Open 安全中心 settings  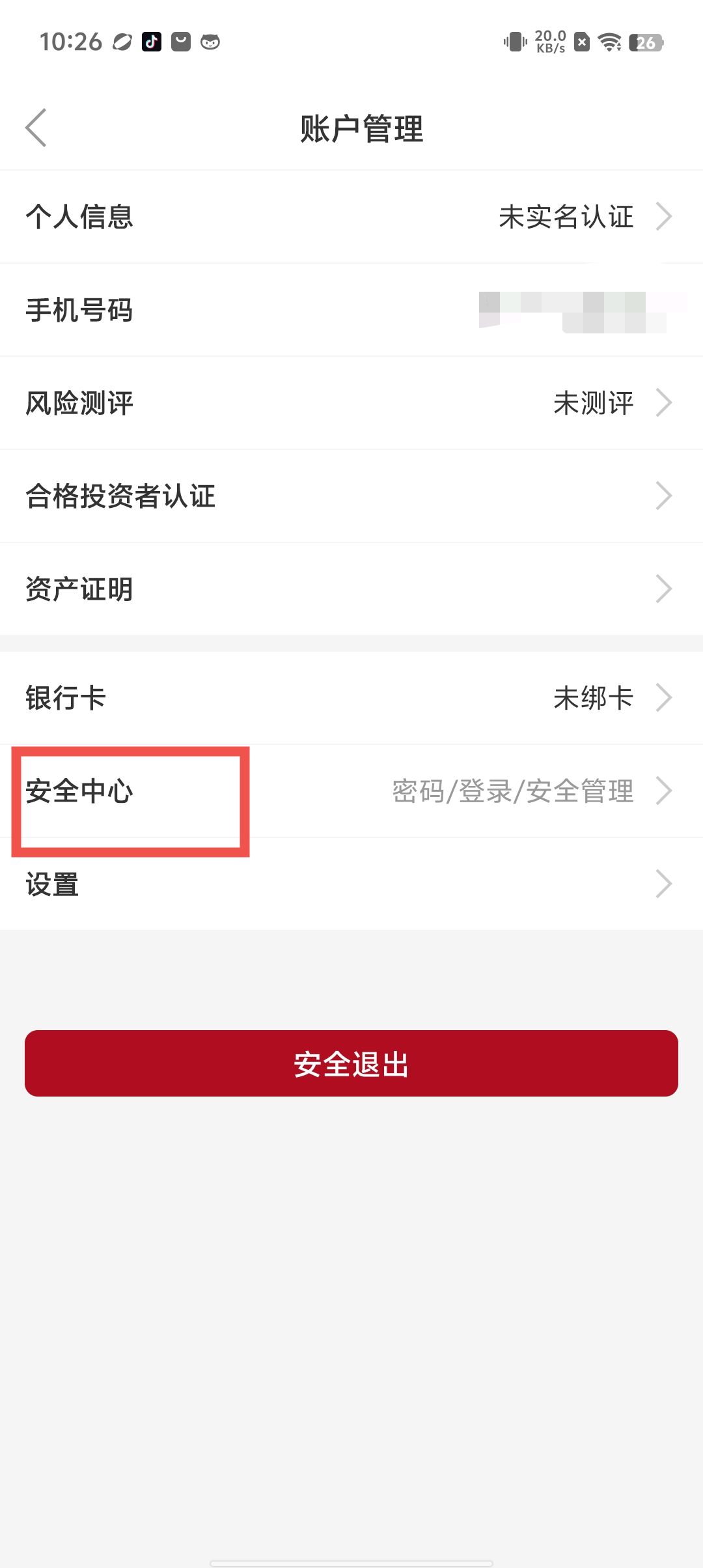coord(351,791)
